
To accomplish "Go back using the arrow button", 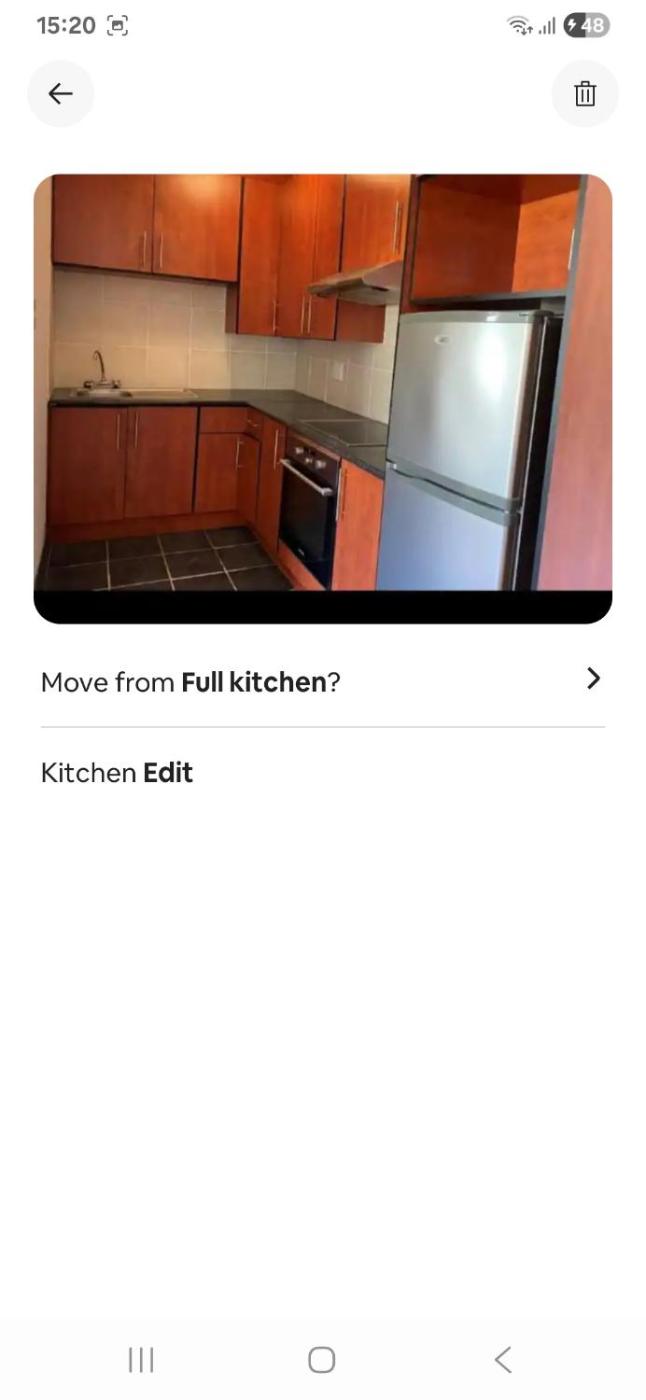I will click(x=60, y=94).
